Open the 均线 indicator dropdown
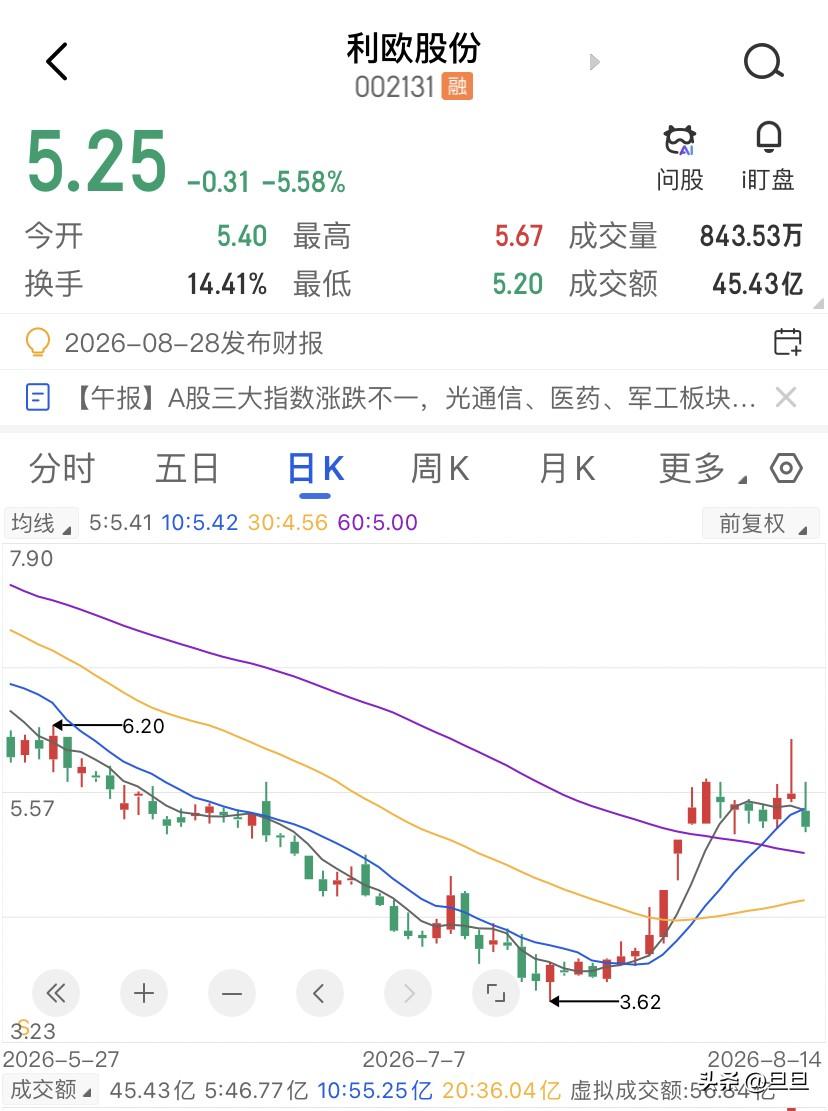 [x=41, y=524]
